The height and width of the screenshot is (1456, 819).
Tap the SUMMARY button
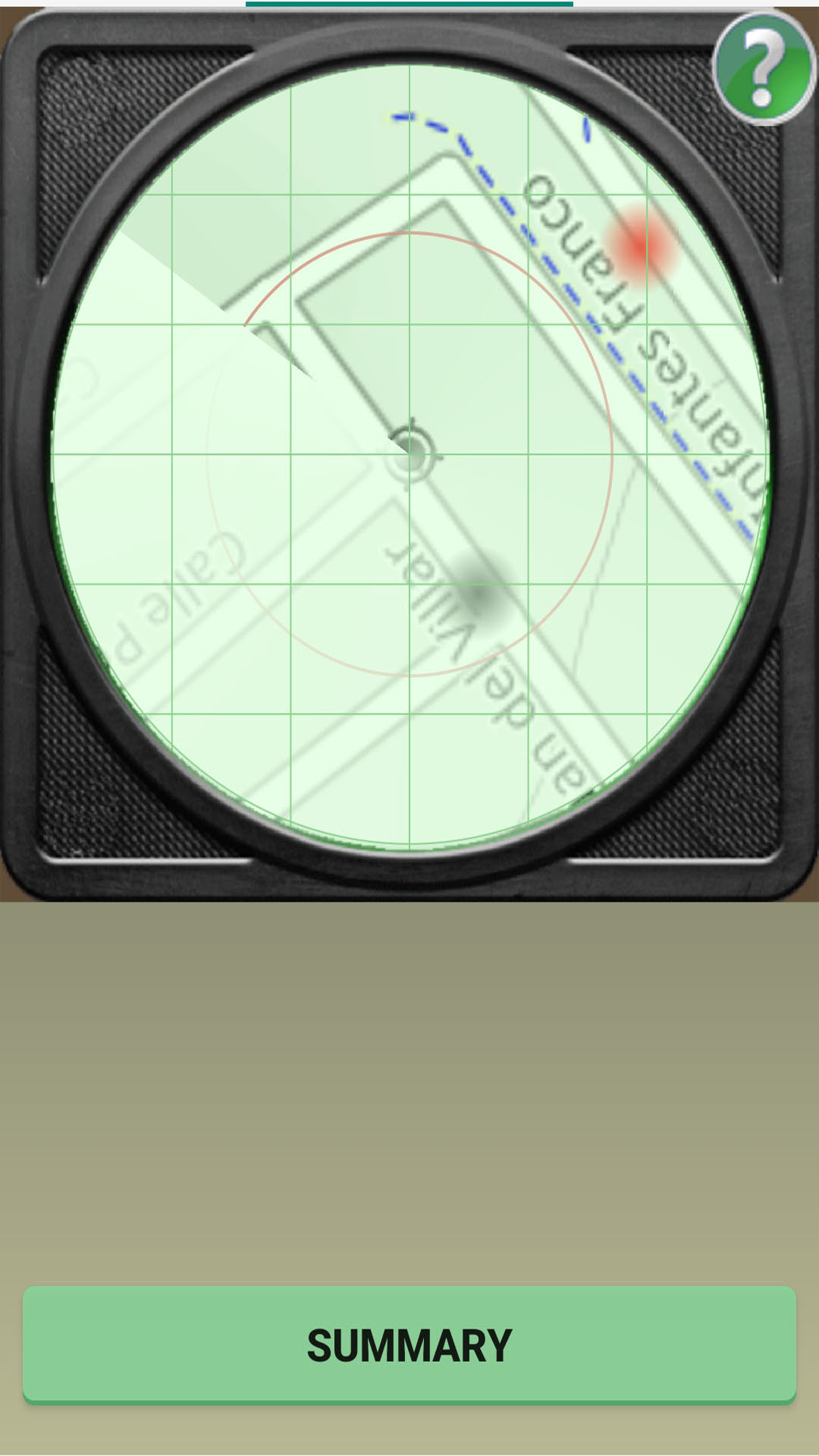[x=409, y=1345]
